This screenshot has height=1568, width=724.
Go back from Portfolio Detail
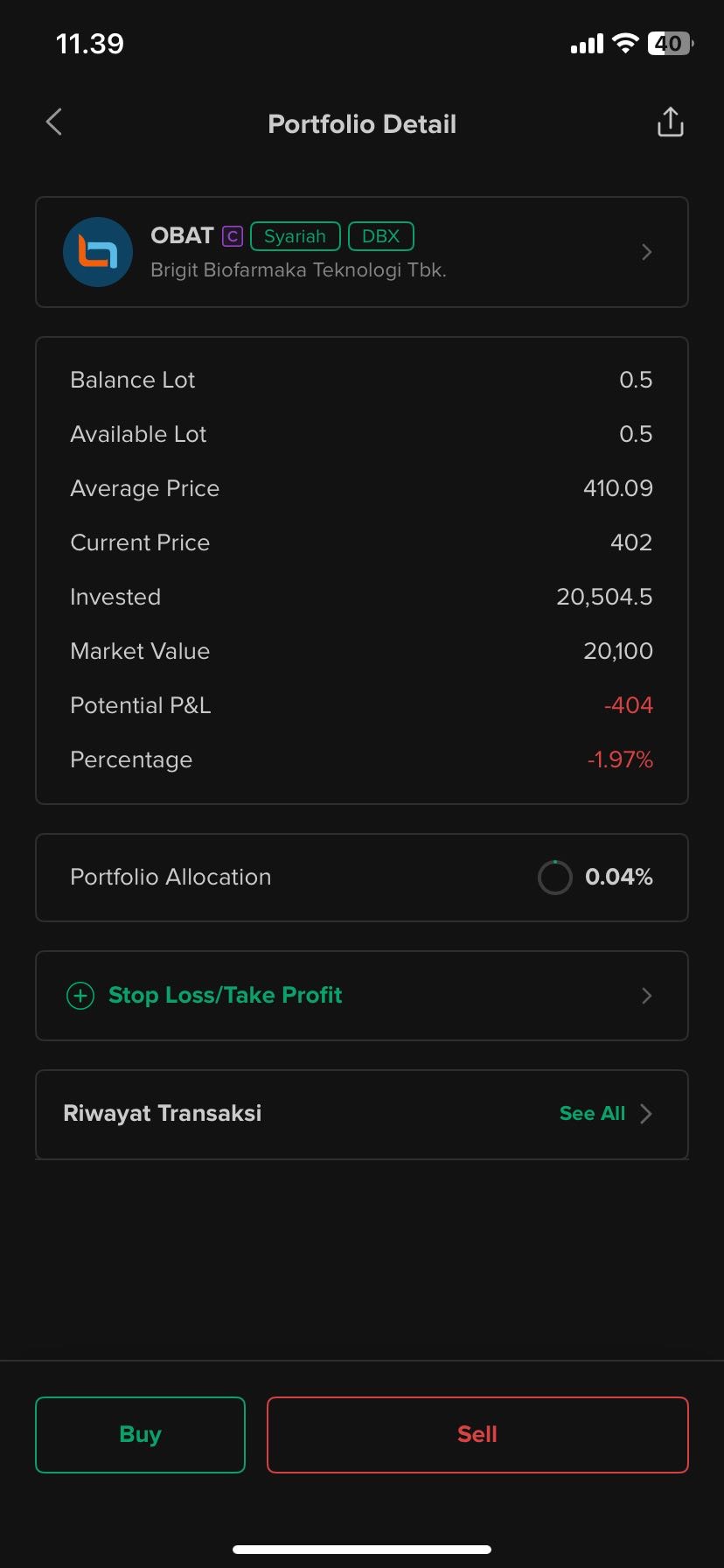54,122
